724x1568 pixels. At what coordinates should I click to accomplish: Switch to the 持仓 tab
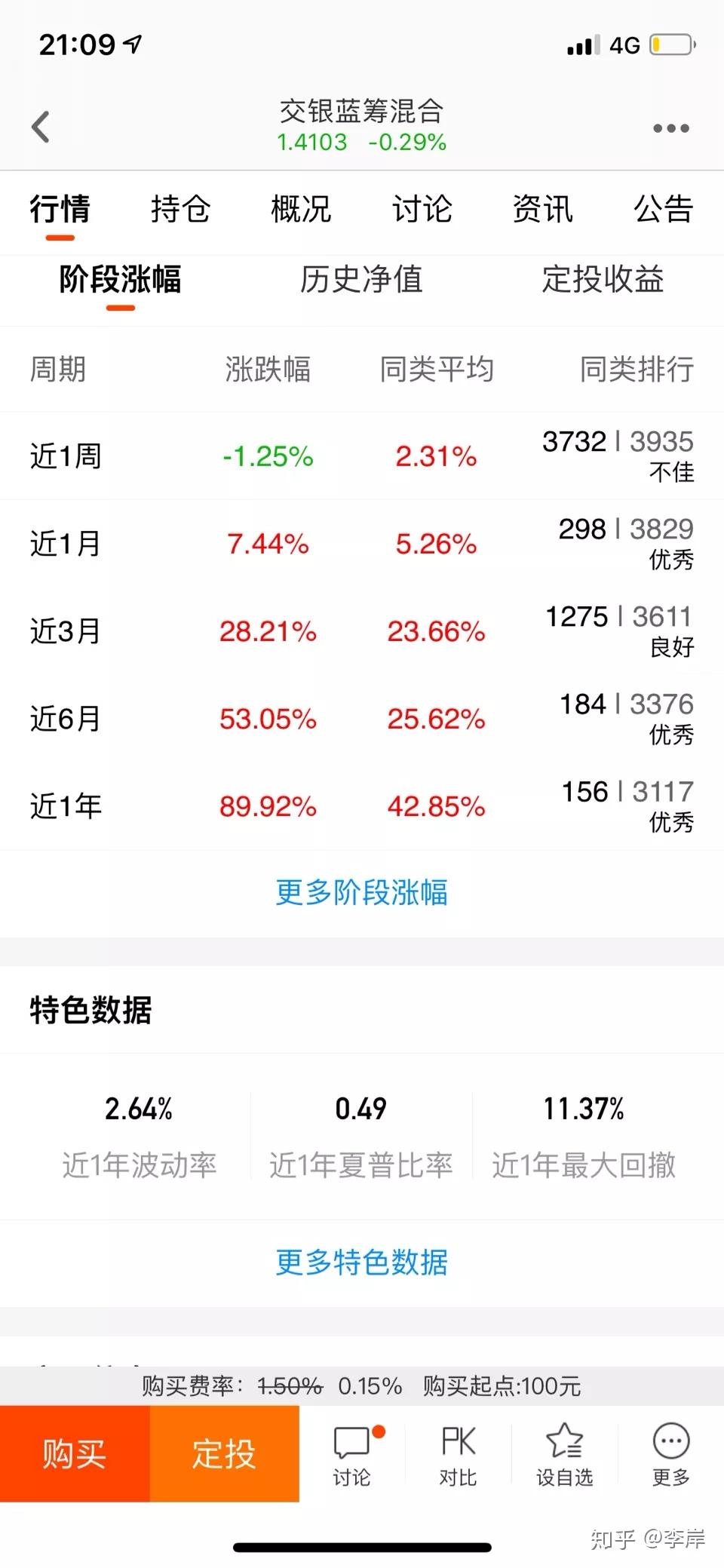click(181, 211)
